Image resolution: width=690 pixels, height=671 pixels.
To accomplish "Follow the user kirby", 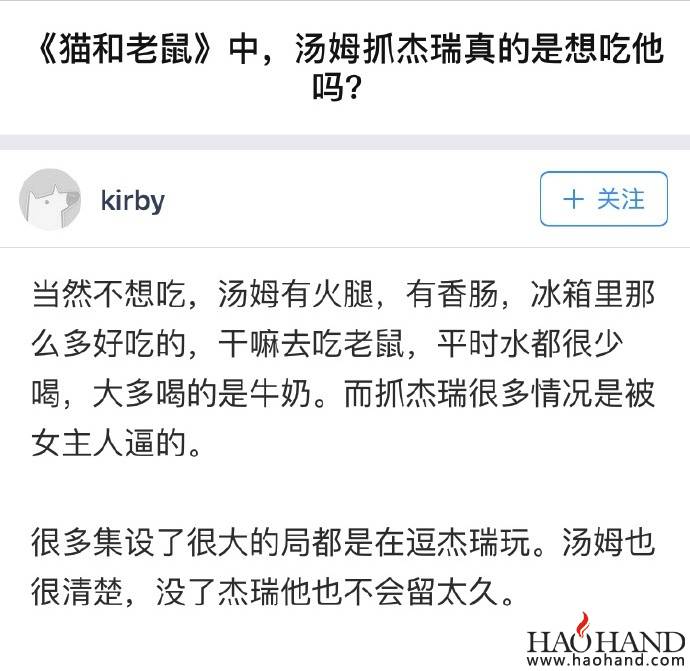I will (603, 199).
